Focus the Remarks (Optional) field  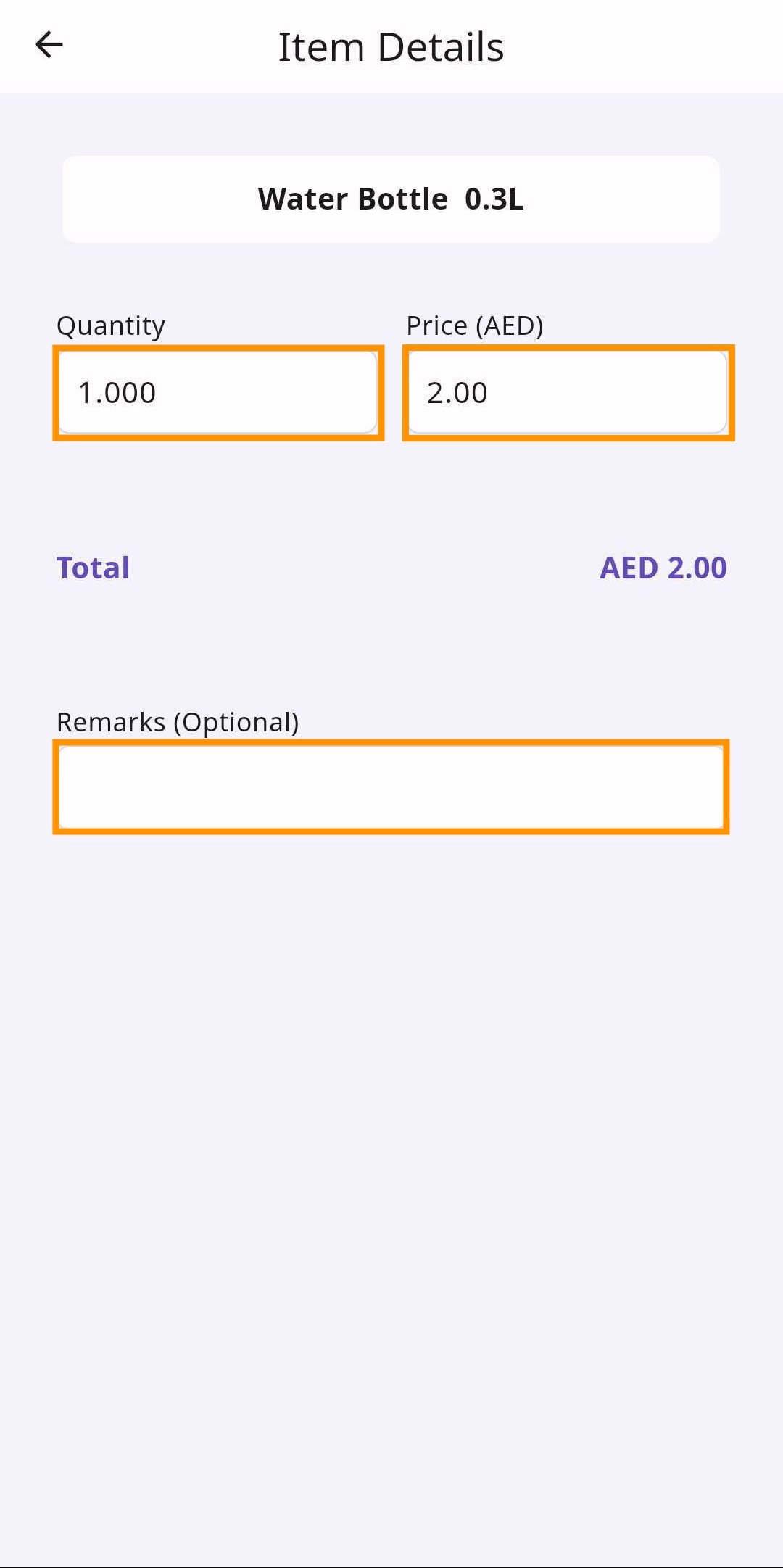pos(391,787)
